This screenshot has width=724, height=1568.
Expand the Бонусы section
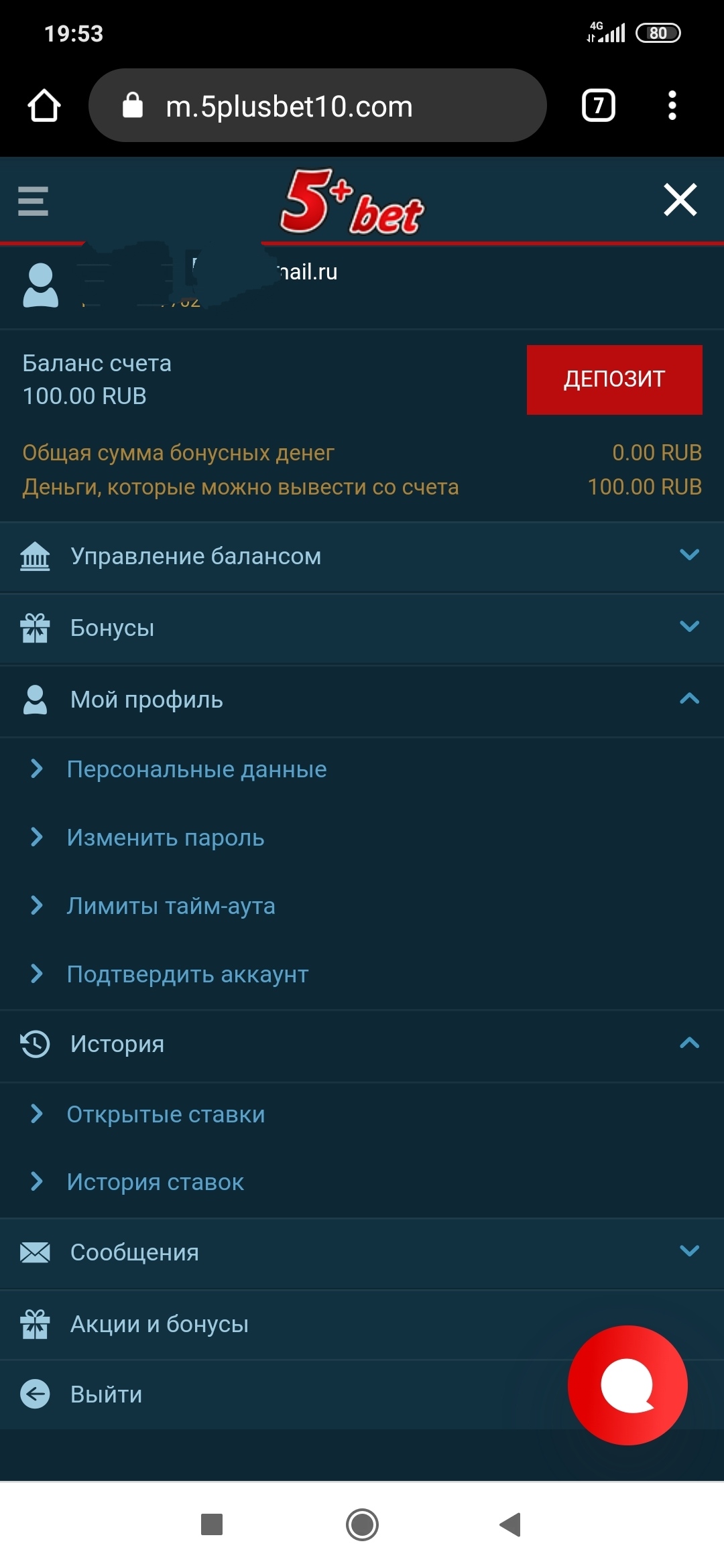click(362, 628)
